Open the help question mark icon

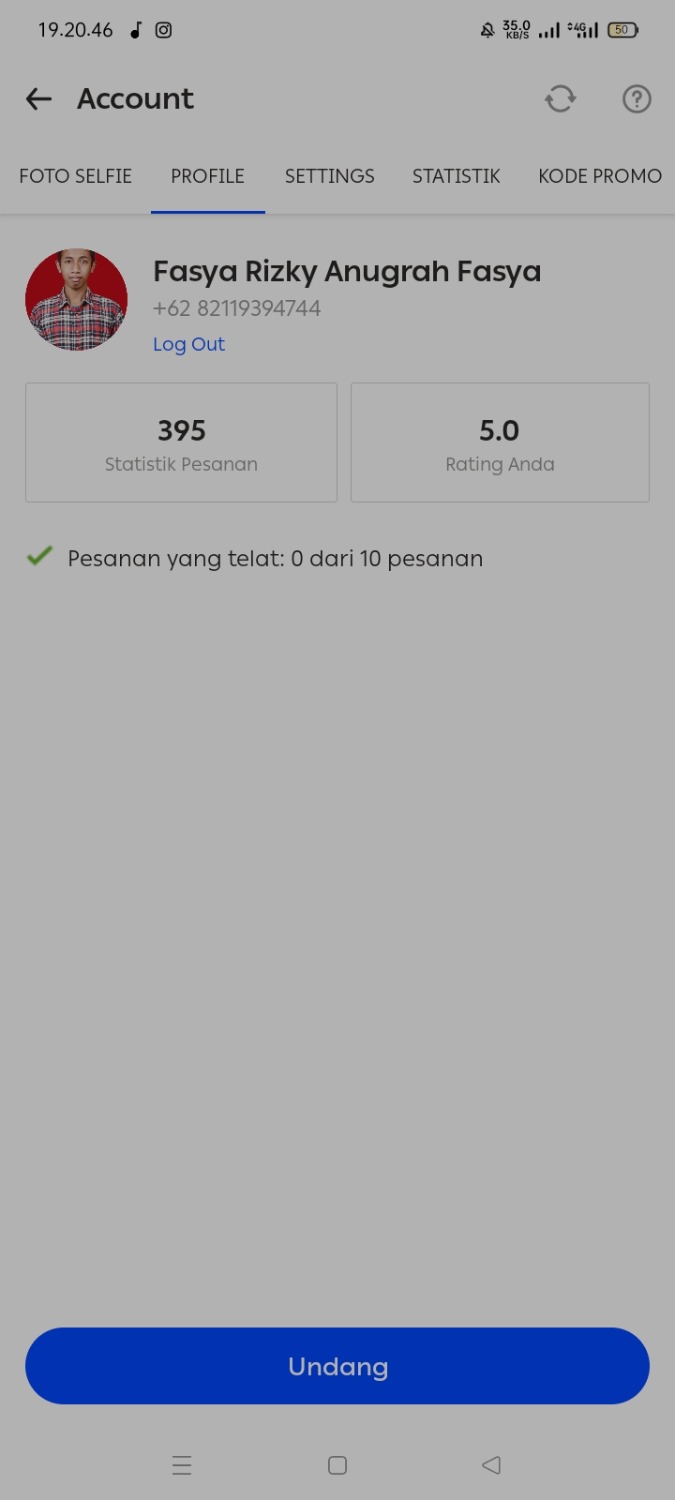click(637, 99)
